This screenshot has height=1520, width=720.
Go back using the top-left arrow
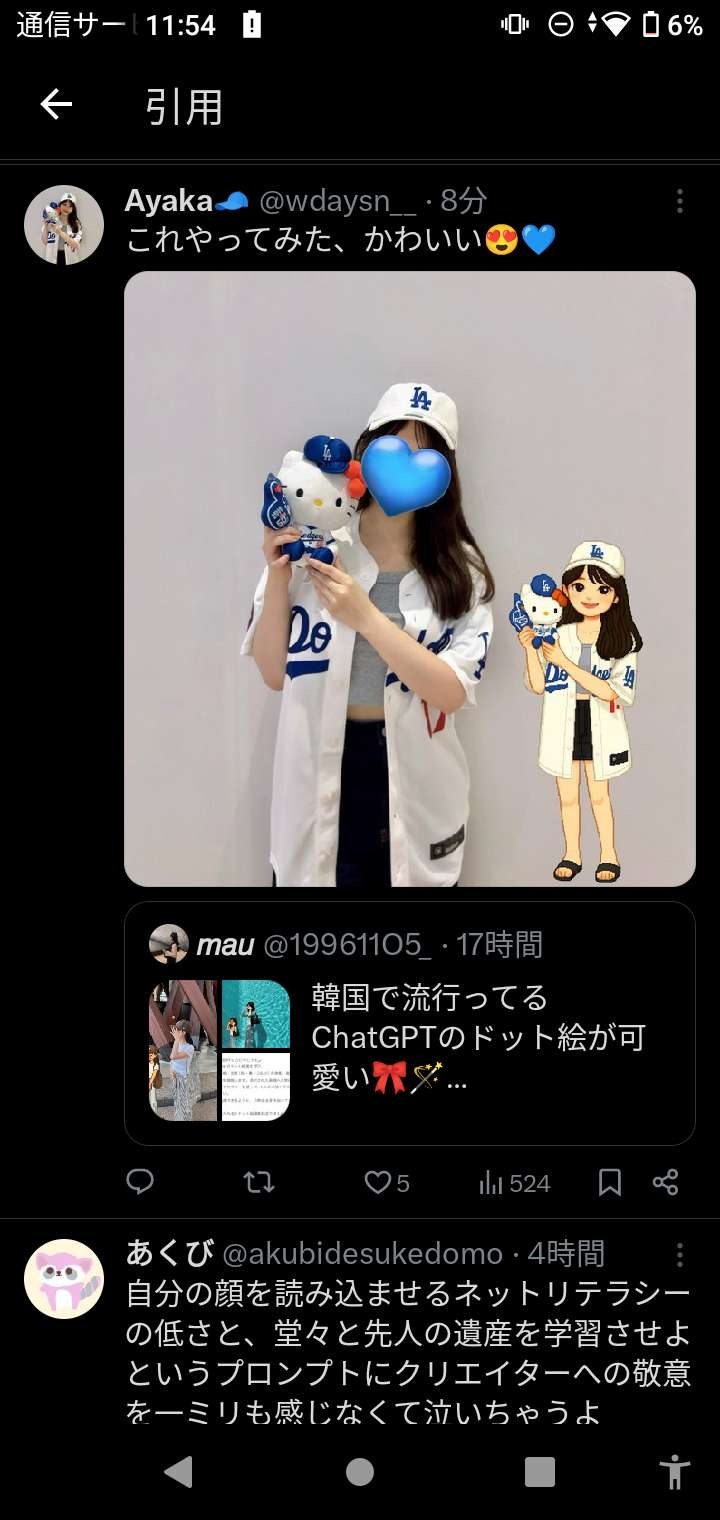[x=56, y=105]
